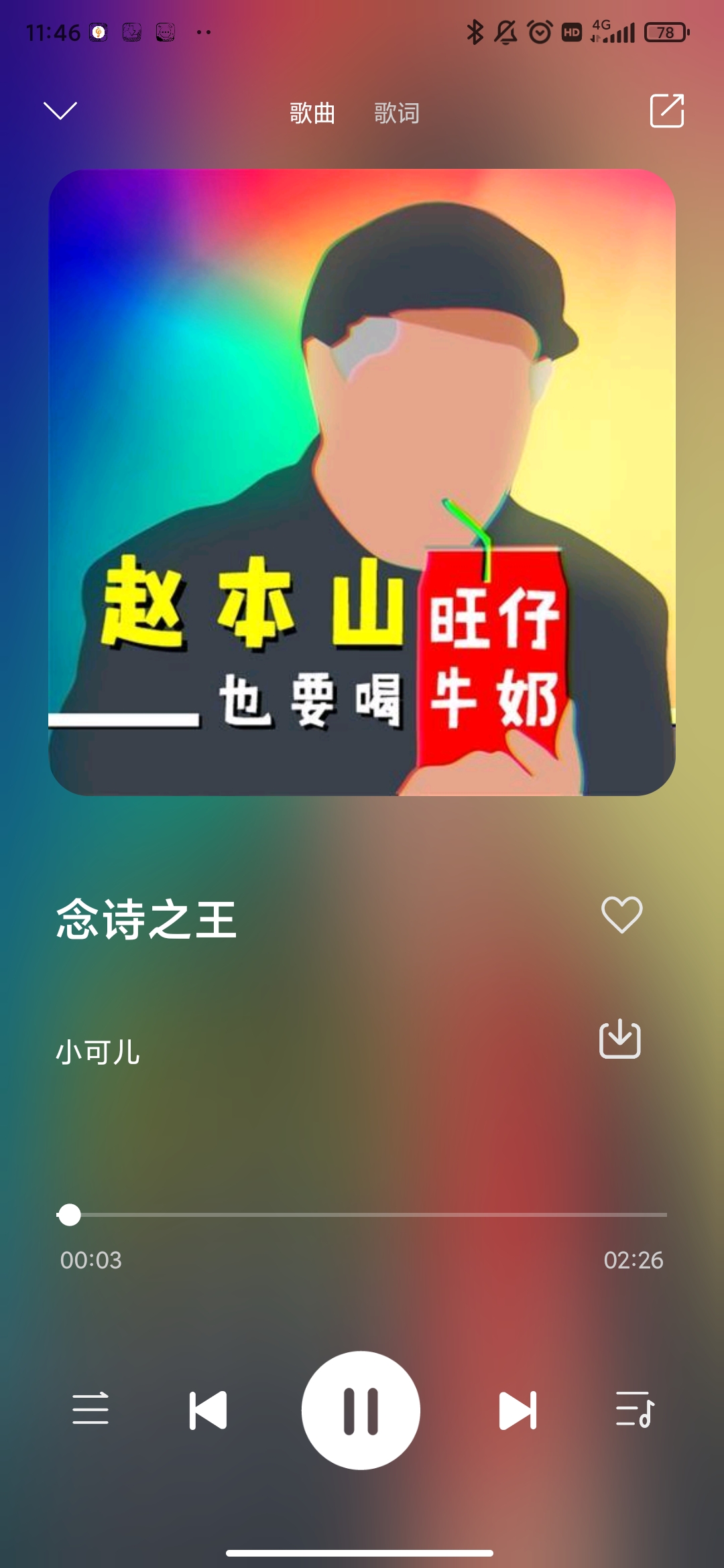Toggle the heart to favorite 念诗之王

619,915
